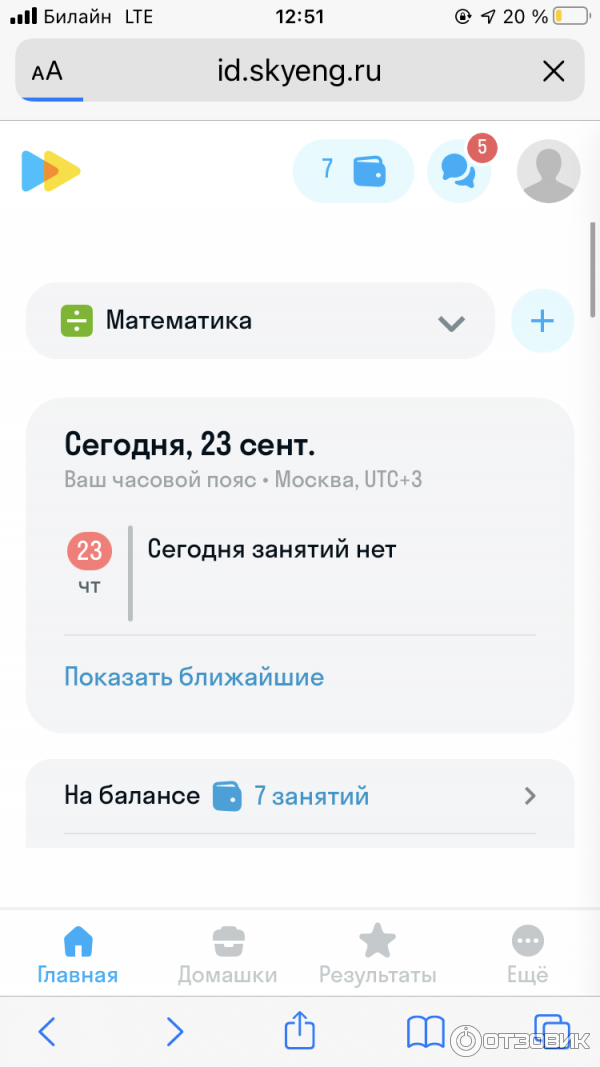
Task: Open the Ещё tab
Action: 528,956
